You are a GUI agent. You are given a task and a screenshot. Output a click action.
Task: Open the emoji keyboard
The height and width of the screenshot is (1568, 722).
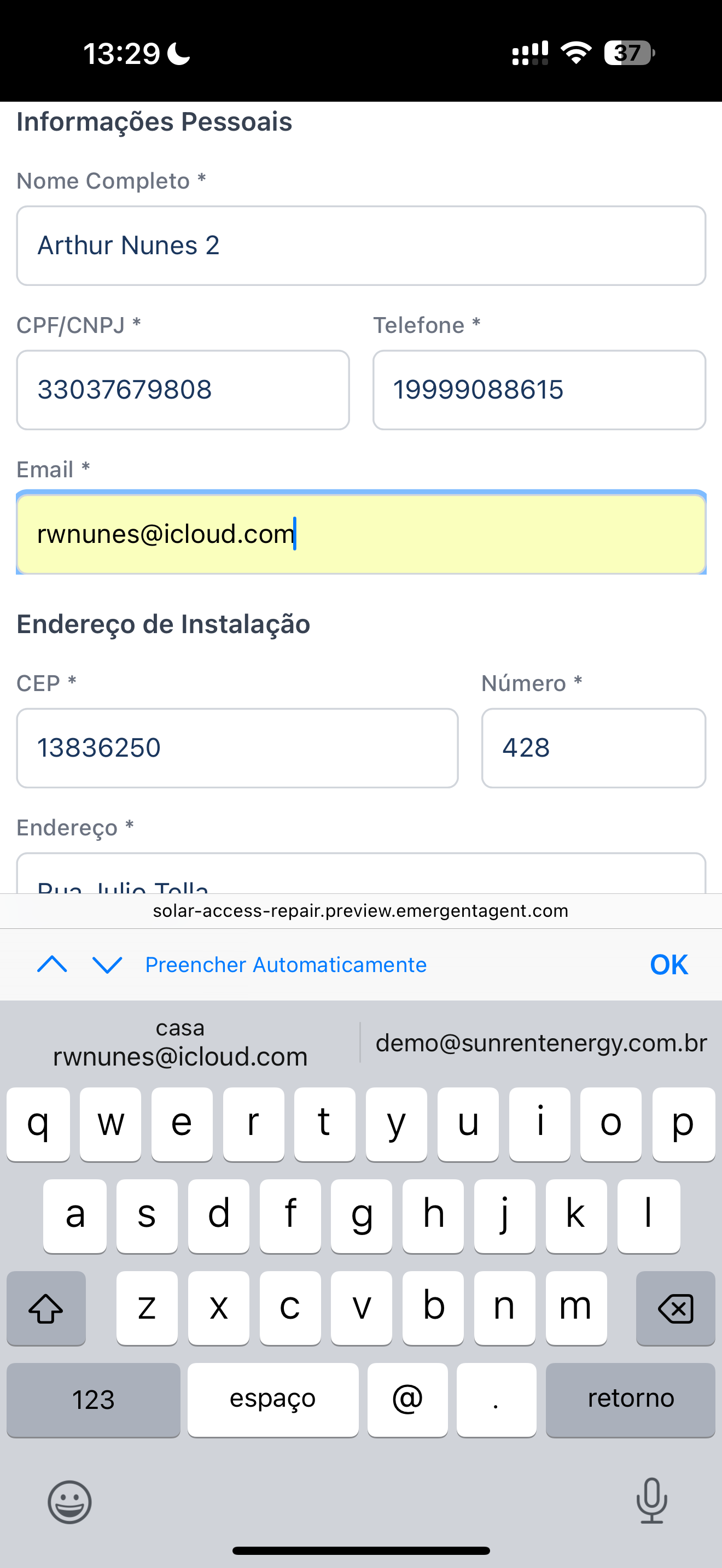(x=69, y=1502)
